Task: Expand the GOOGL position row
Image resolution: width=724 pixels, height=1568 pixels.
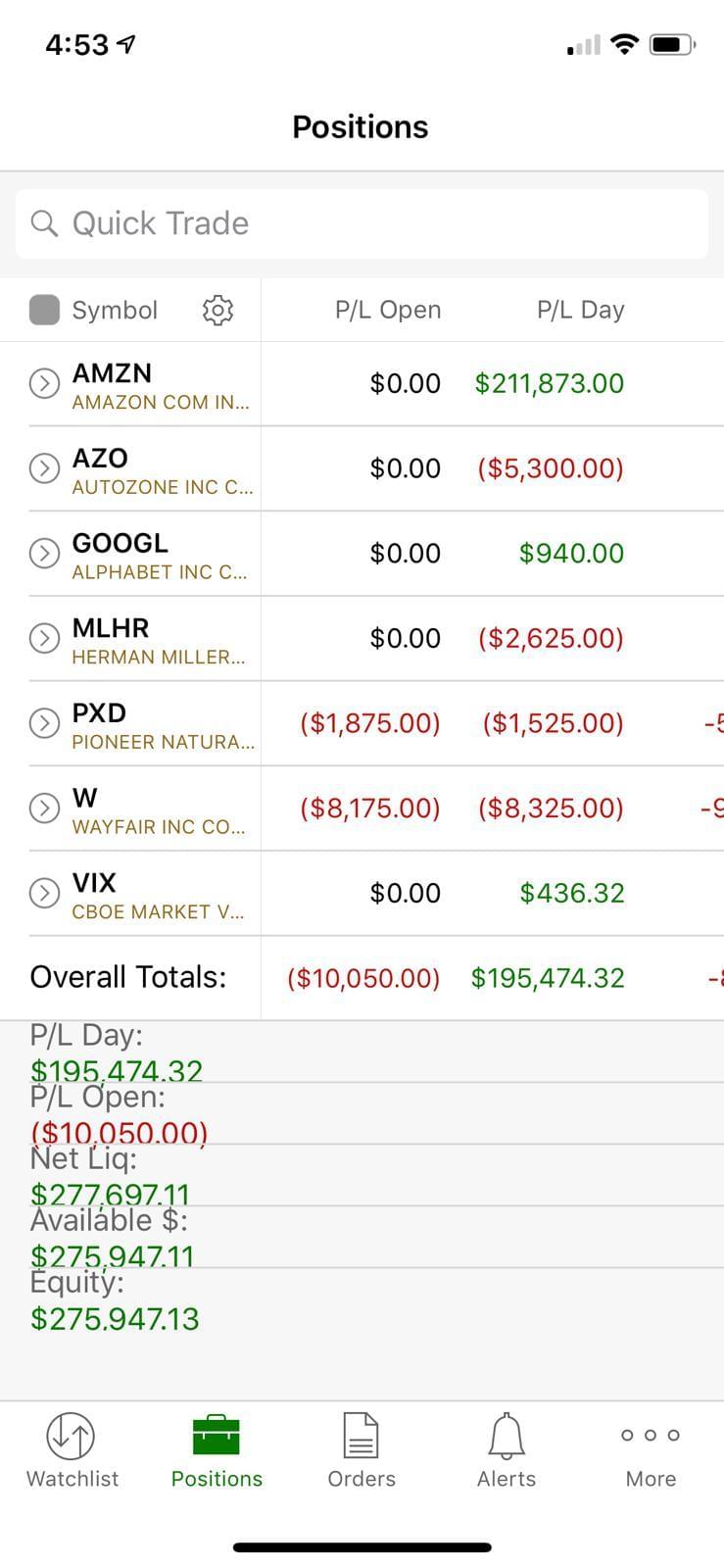Action: 44,554
